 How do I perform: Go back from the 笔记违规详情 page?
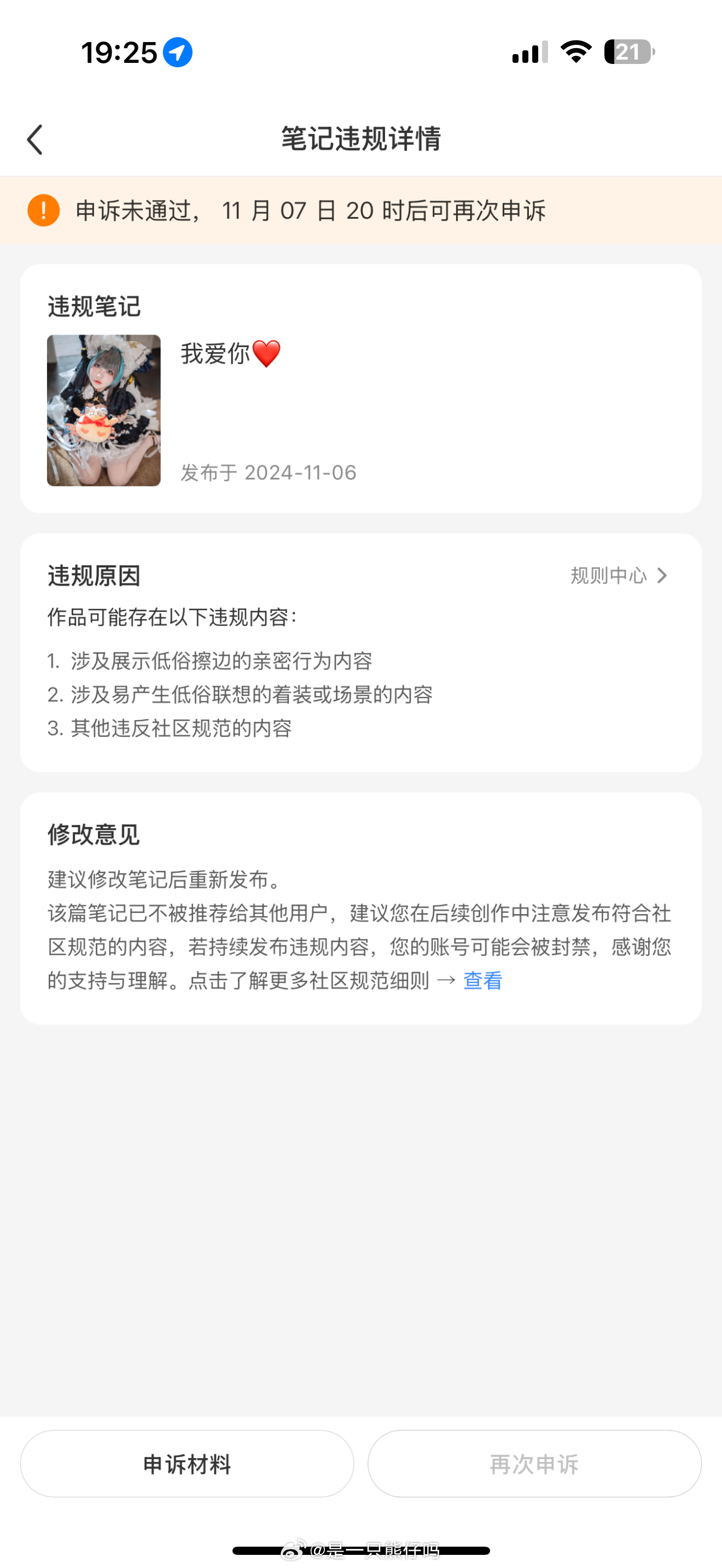point(36,139)
